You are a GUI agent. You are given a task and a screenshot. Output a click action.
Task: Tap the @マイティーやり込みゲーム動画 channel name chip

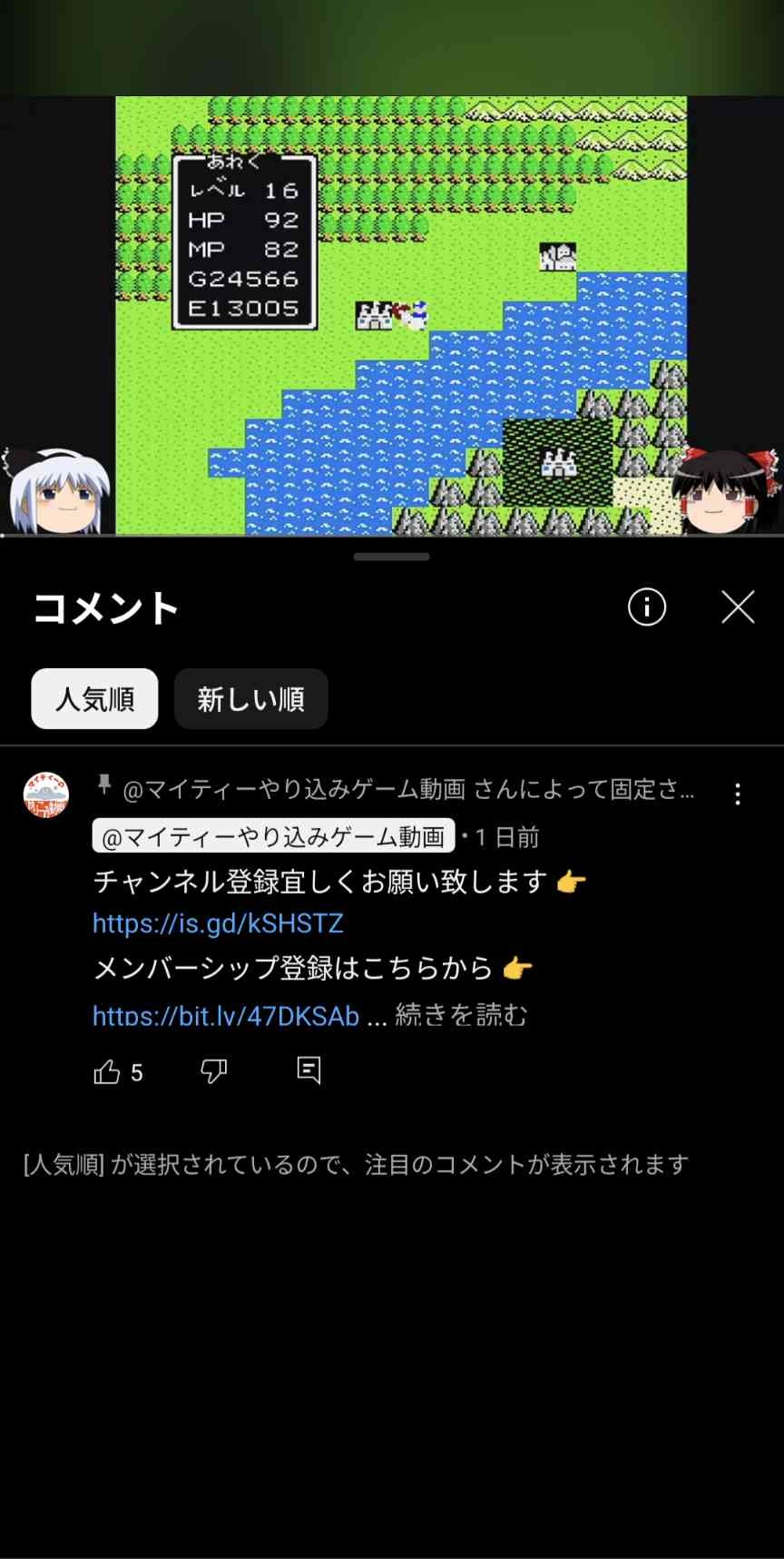click(273, 836)
